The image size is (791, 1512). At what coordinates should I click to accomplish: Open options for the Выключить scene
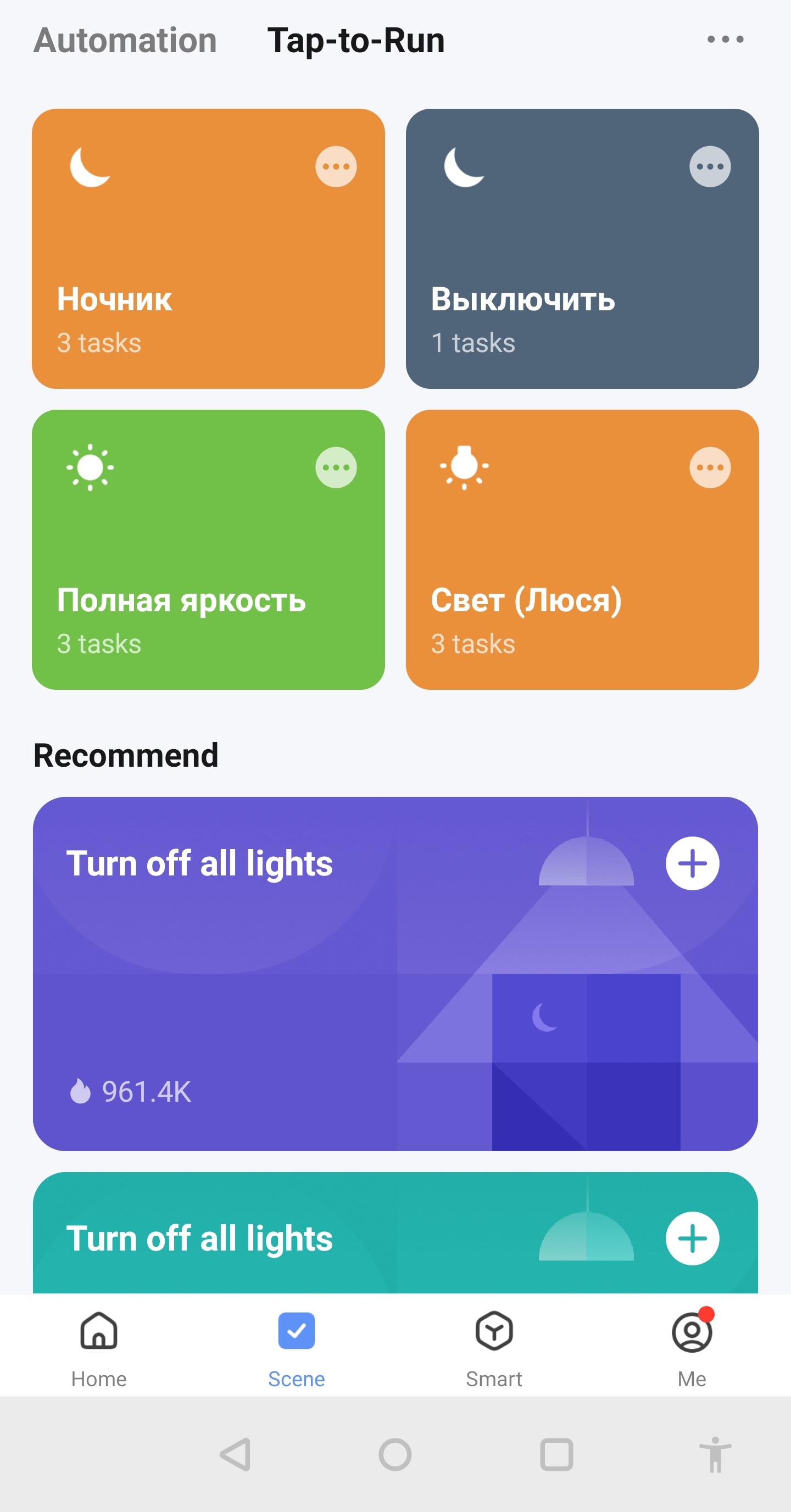(709, 167)
